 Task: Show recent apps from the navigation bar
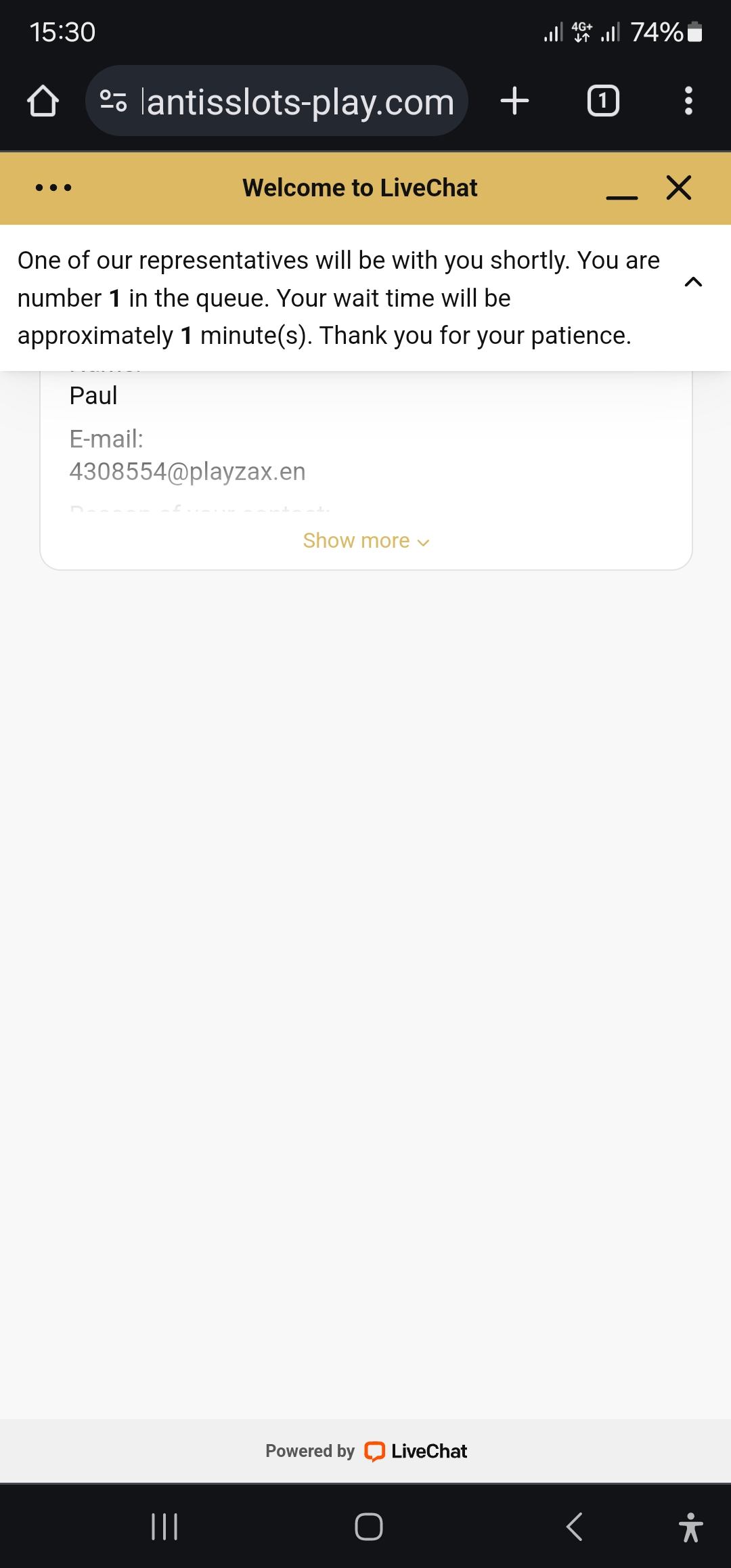pos(164,1527)
